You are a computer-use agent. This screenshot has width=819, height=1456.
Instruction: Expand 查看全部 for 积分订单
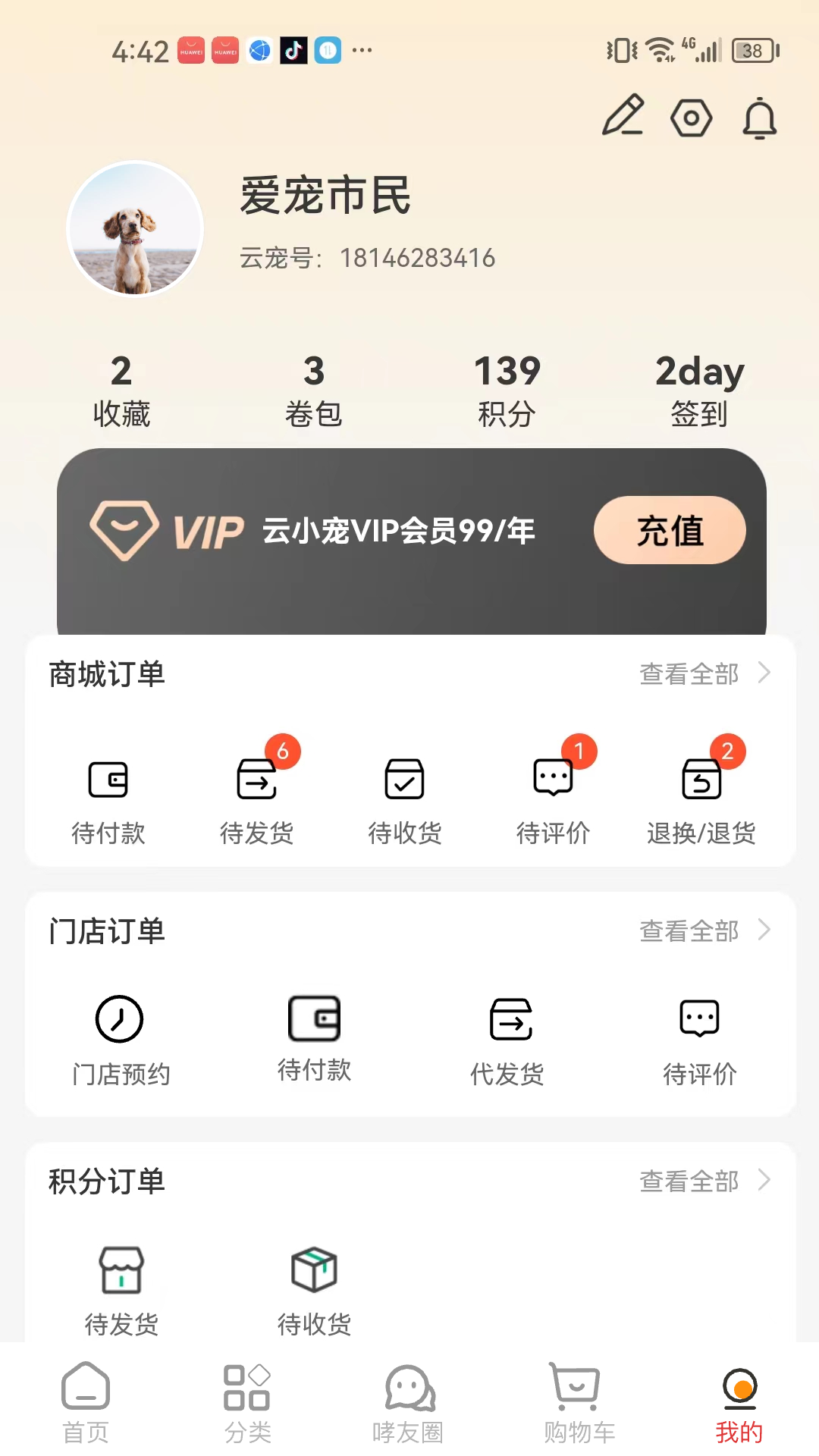(x=705, y=1181)
